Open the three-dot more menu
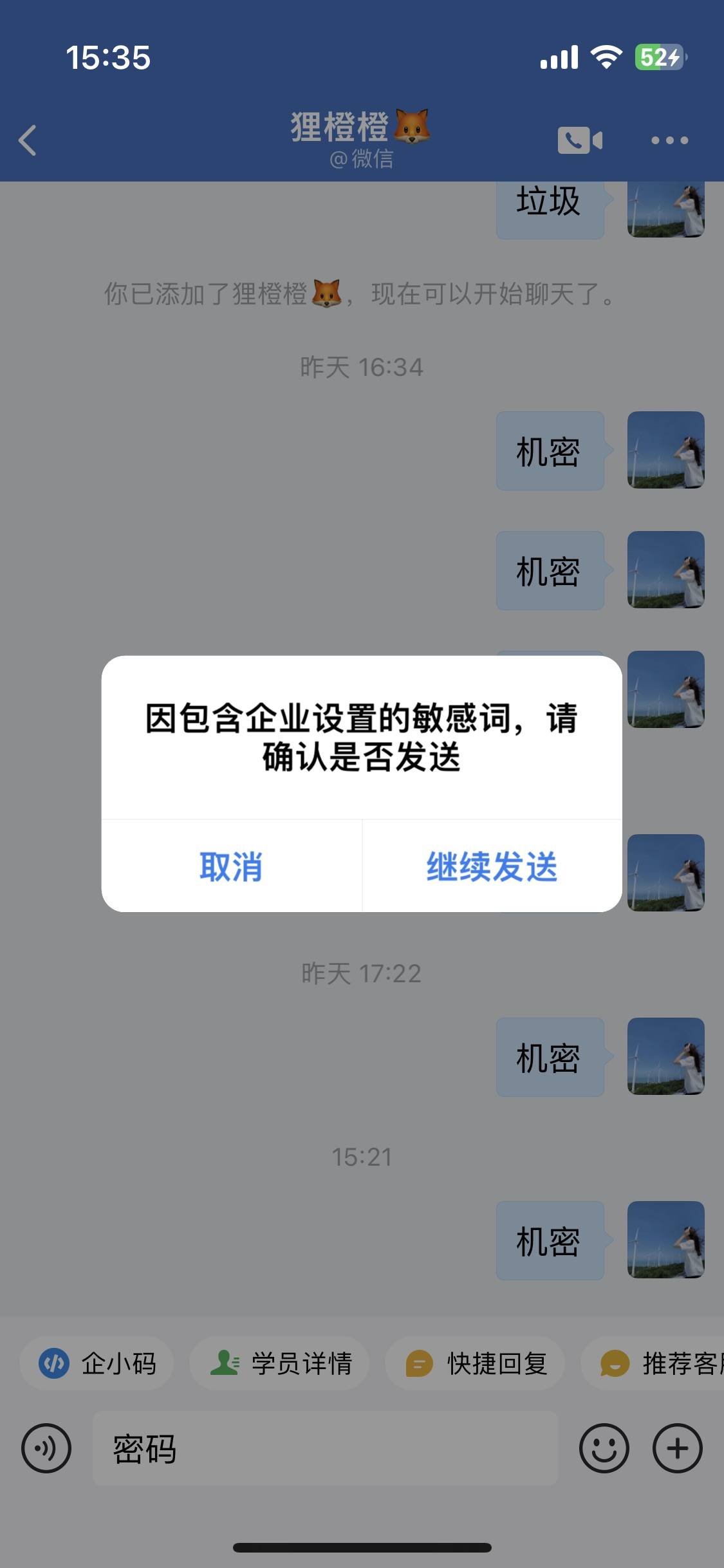 click(x=669, y=140)
